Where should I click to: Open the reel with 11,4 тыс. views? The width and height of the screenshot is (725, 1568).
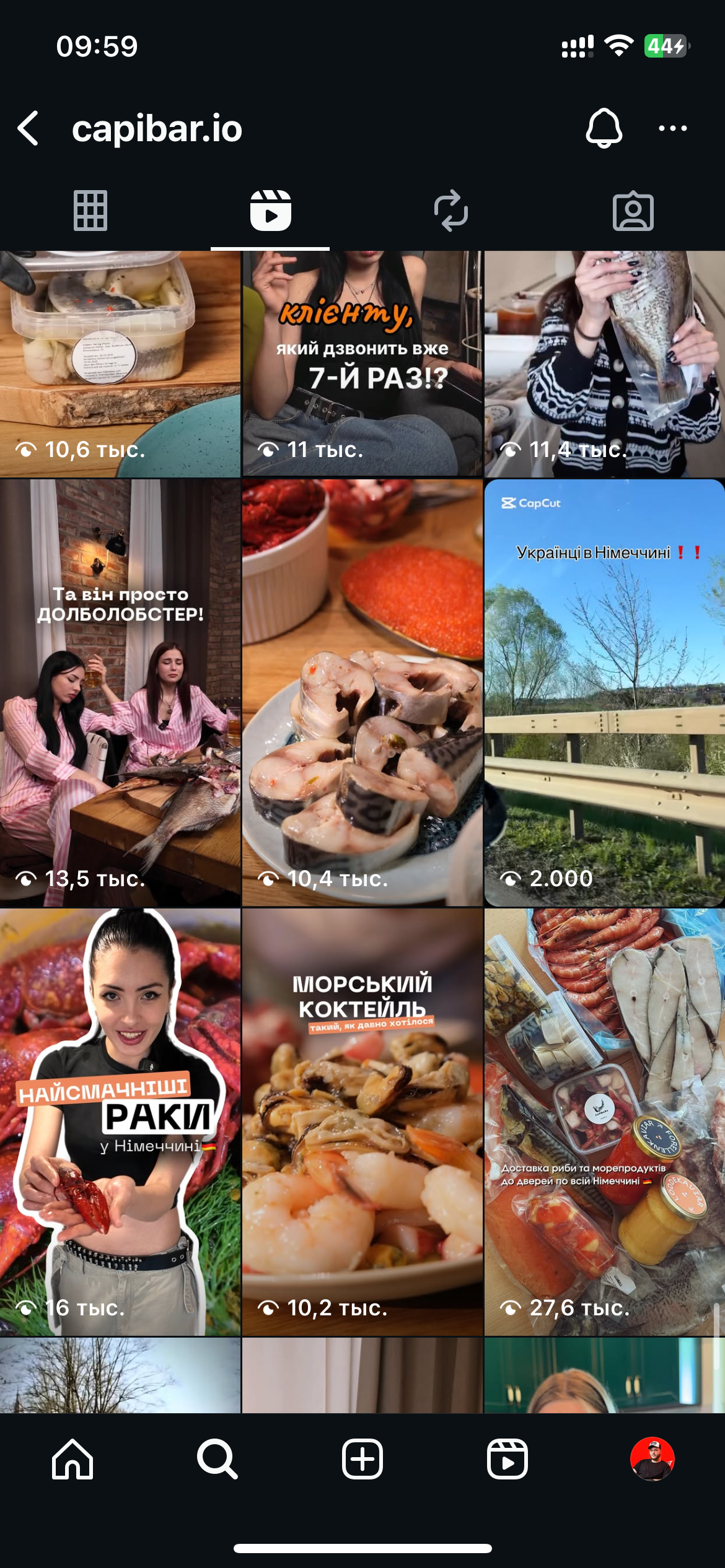(604, 364)
